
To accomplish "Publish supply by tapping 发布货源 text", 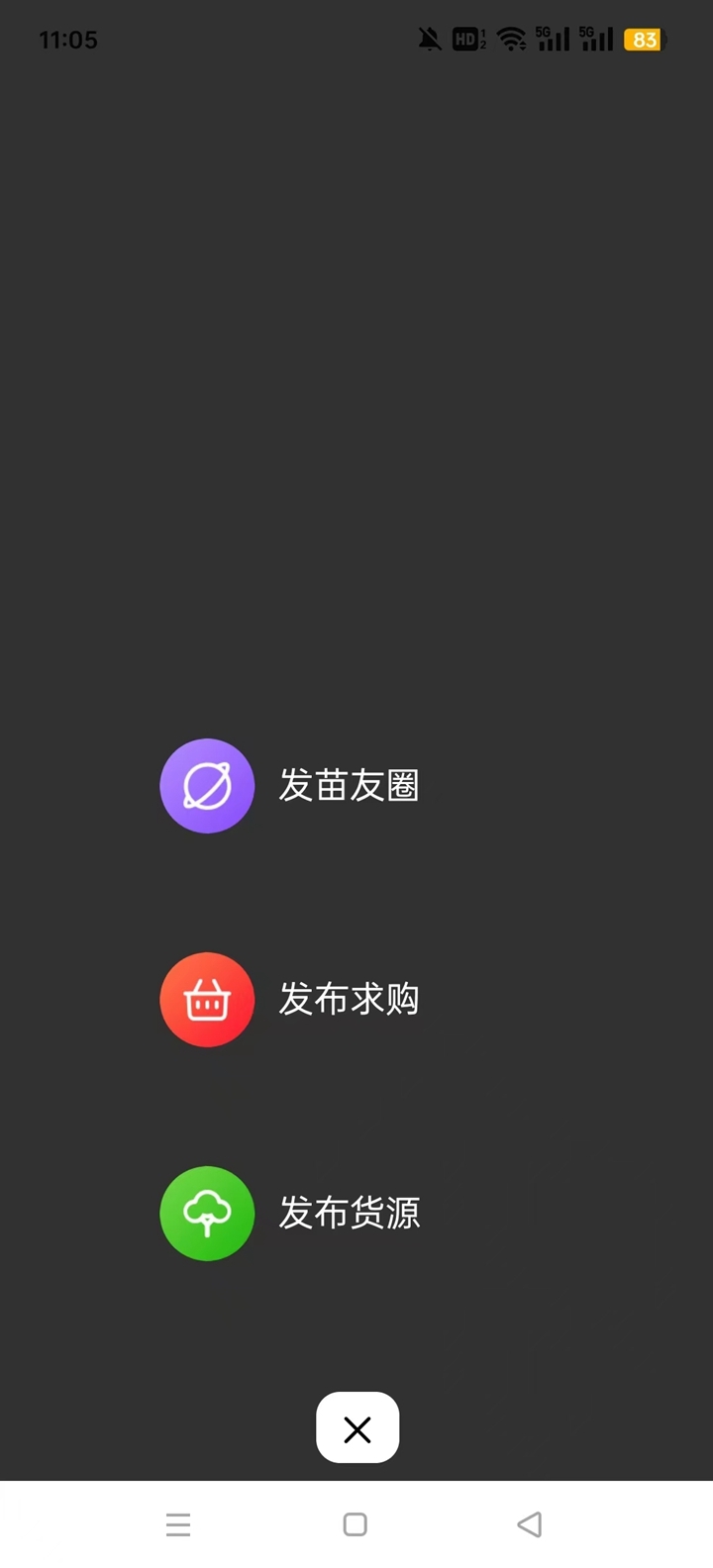I will click(x=349, y=1214).
